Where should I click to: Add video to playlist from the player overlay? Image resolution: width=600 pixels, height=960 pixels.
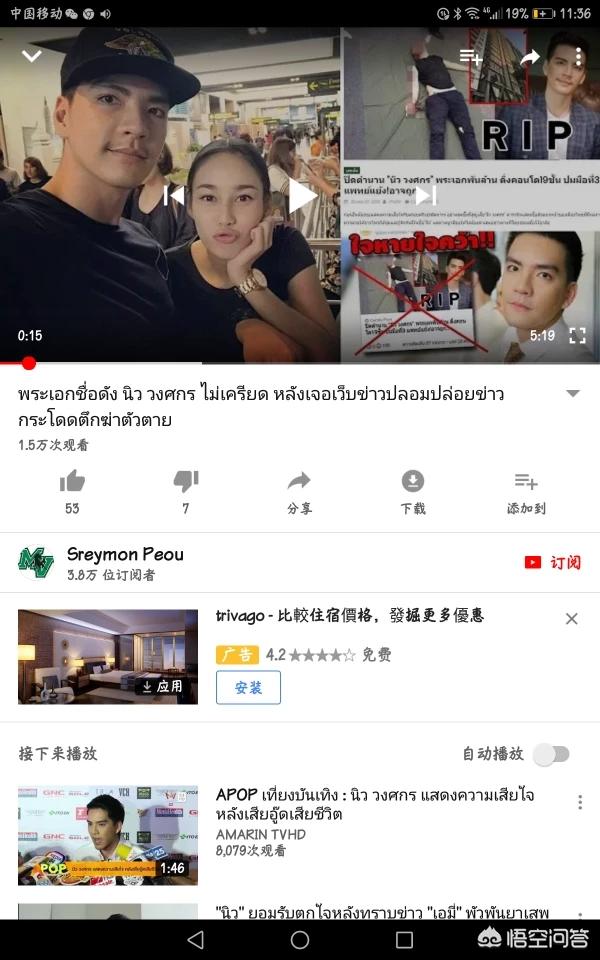pos(471,57)
